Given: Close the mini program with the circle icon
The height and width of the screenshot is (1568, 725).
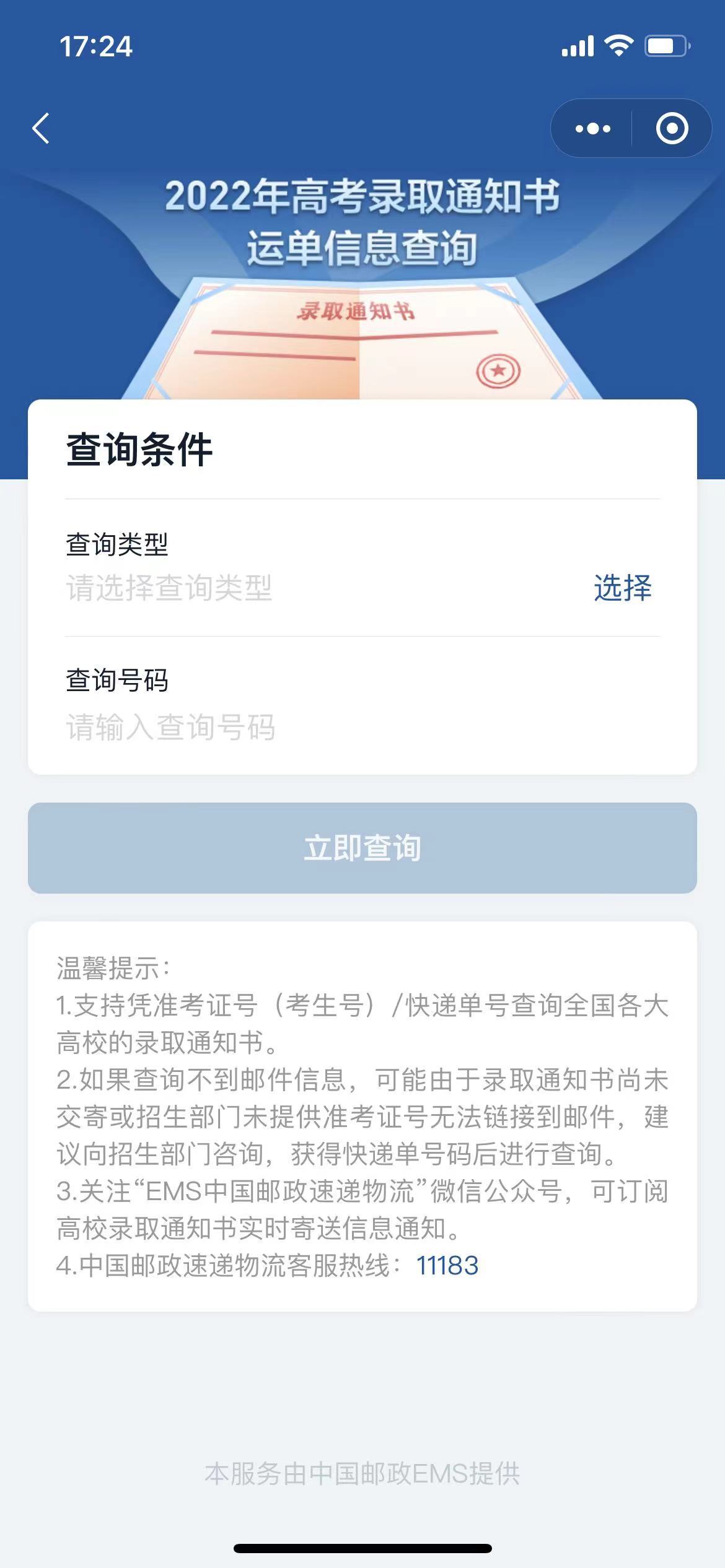Looking at the screenshot, I should tap(672, 129).
